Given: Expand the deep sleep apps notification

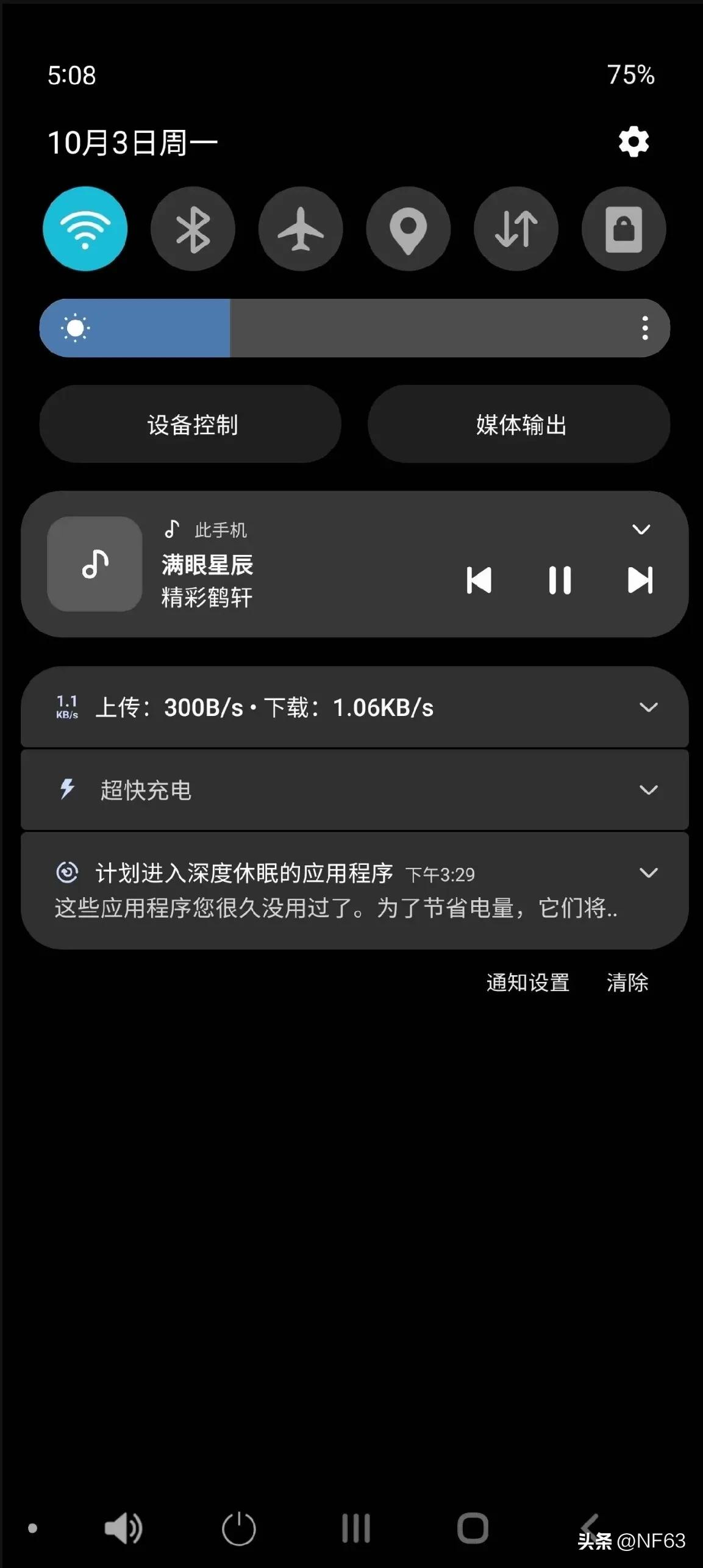Looking at the screenshot, I should [x=648, y=872].
